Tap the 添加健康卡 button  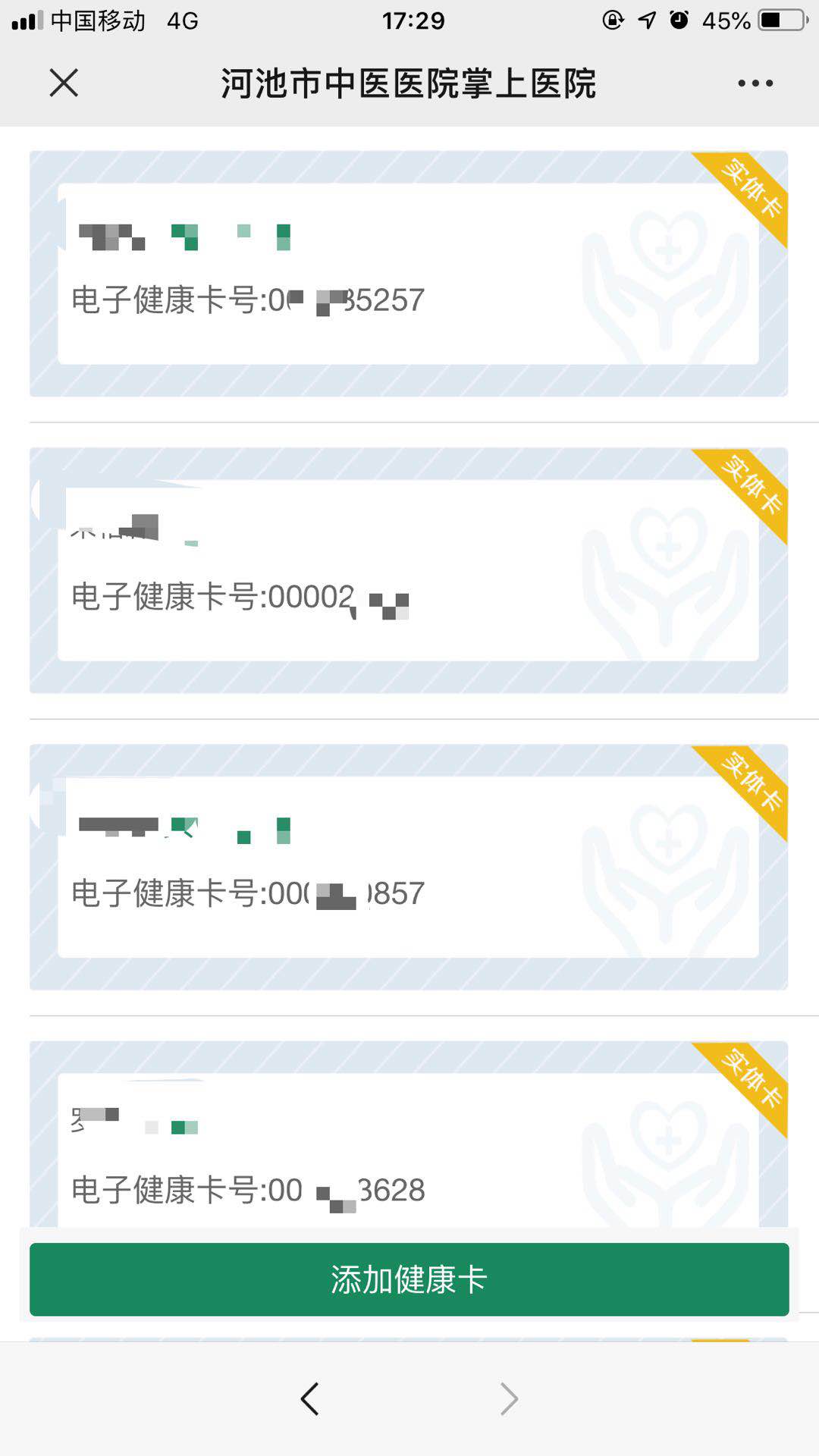click(409, 1279)
